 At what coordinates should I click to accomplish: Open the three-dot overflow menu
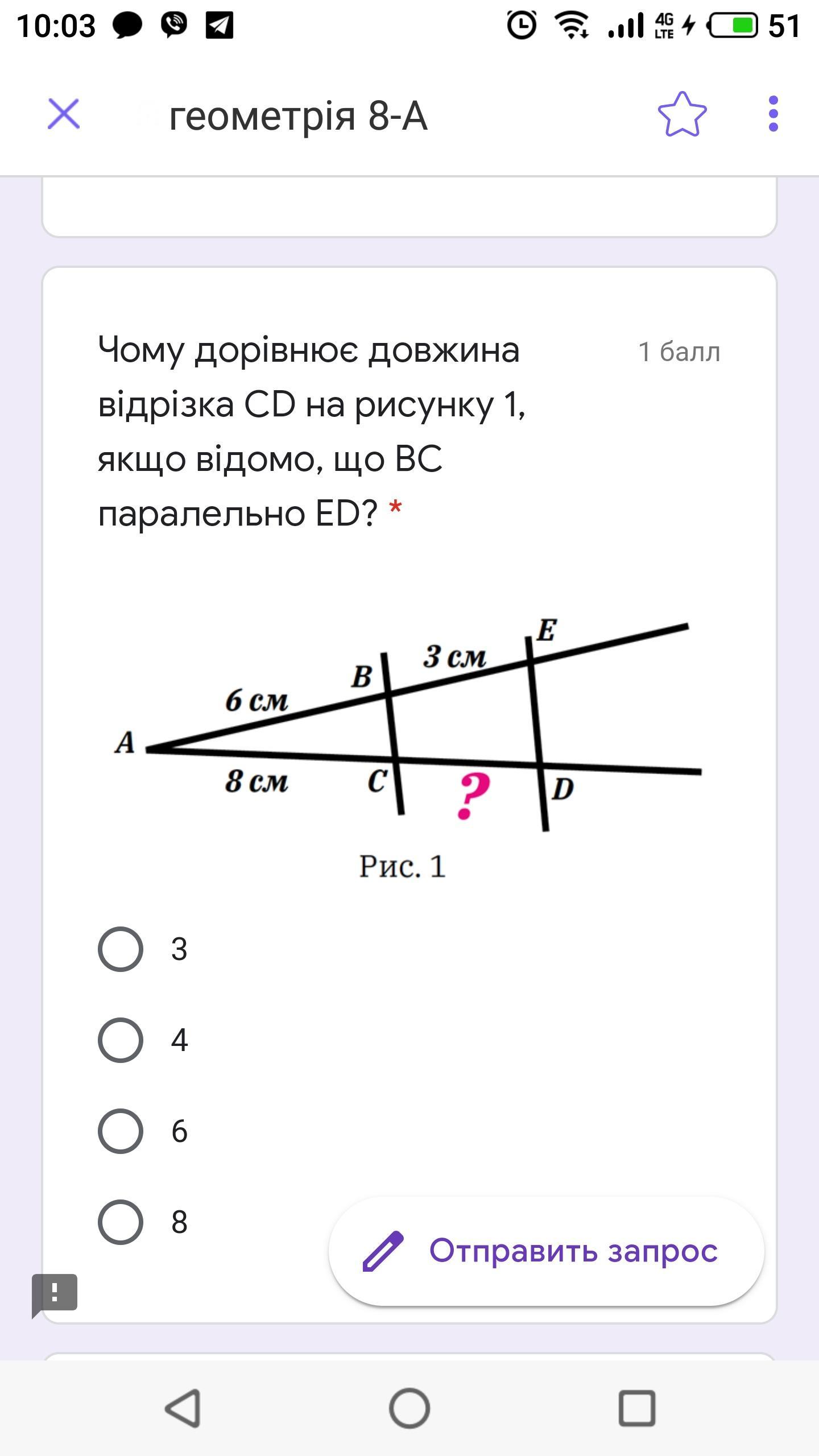(773, 114)
